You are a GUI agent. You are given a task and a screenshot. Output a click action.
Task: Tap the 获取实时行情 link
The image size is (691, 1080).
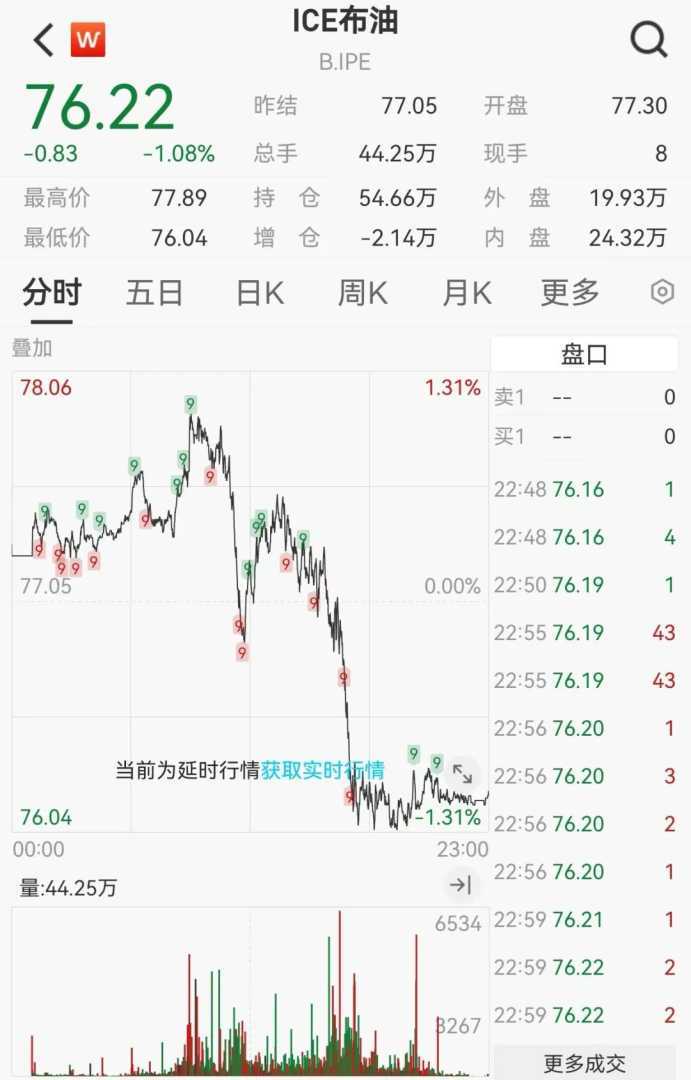323,770
